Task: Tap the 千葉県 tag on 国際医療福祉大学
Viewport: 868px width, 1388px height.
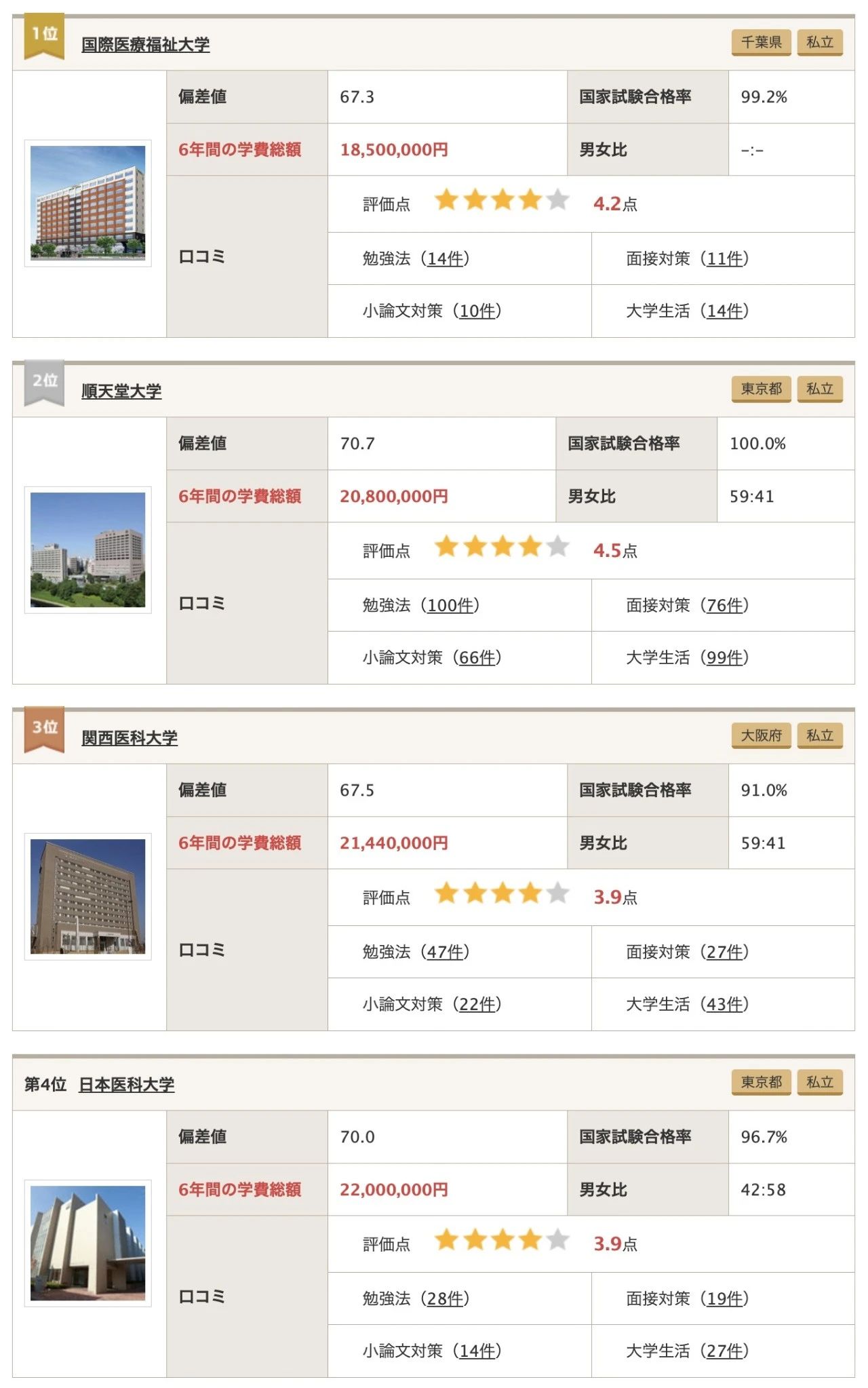Action: (761, 42)
